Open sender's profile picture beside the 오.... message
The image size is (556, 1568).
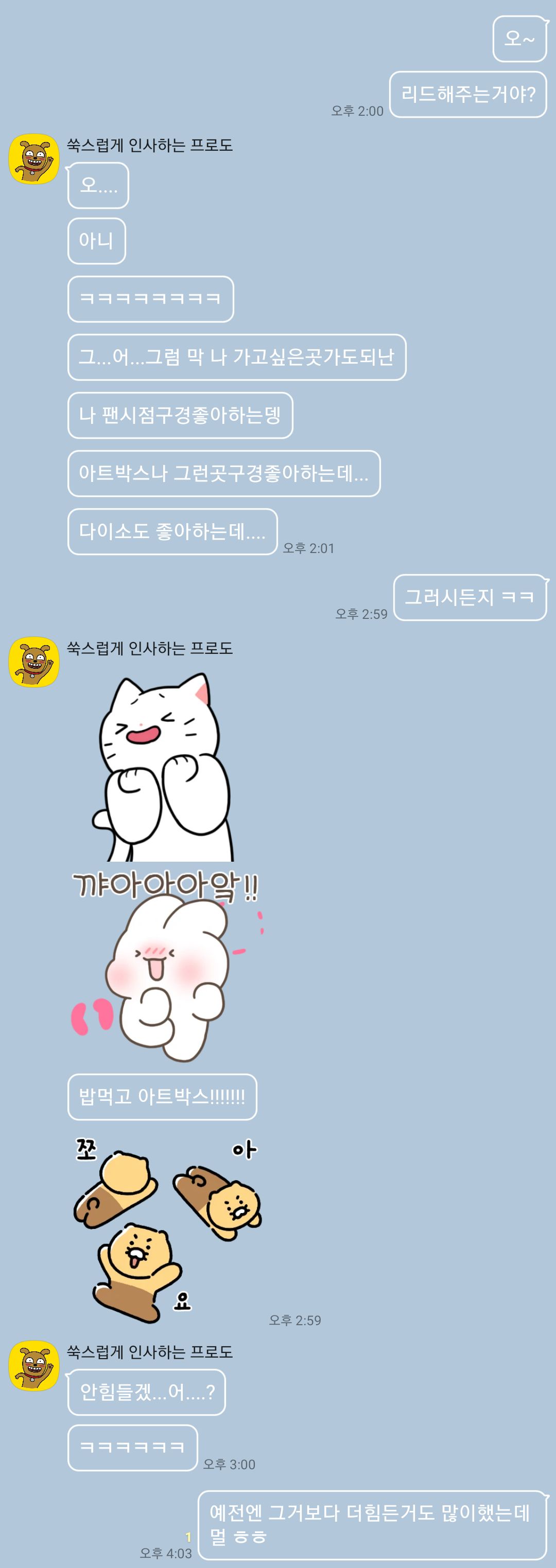[33, 159]
